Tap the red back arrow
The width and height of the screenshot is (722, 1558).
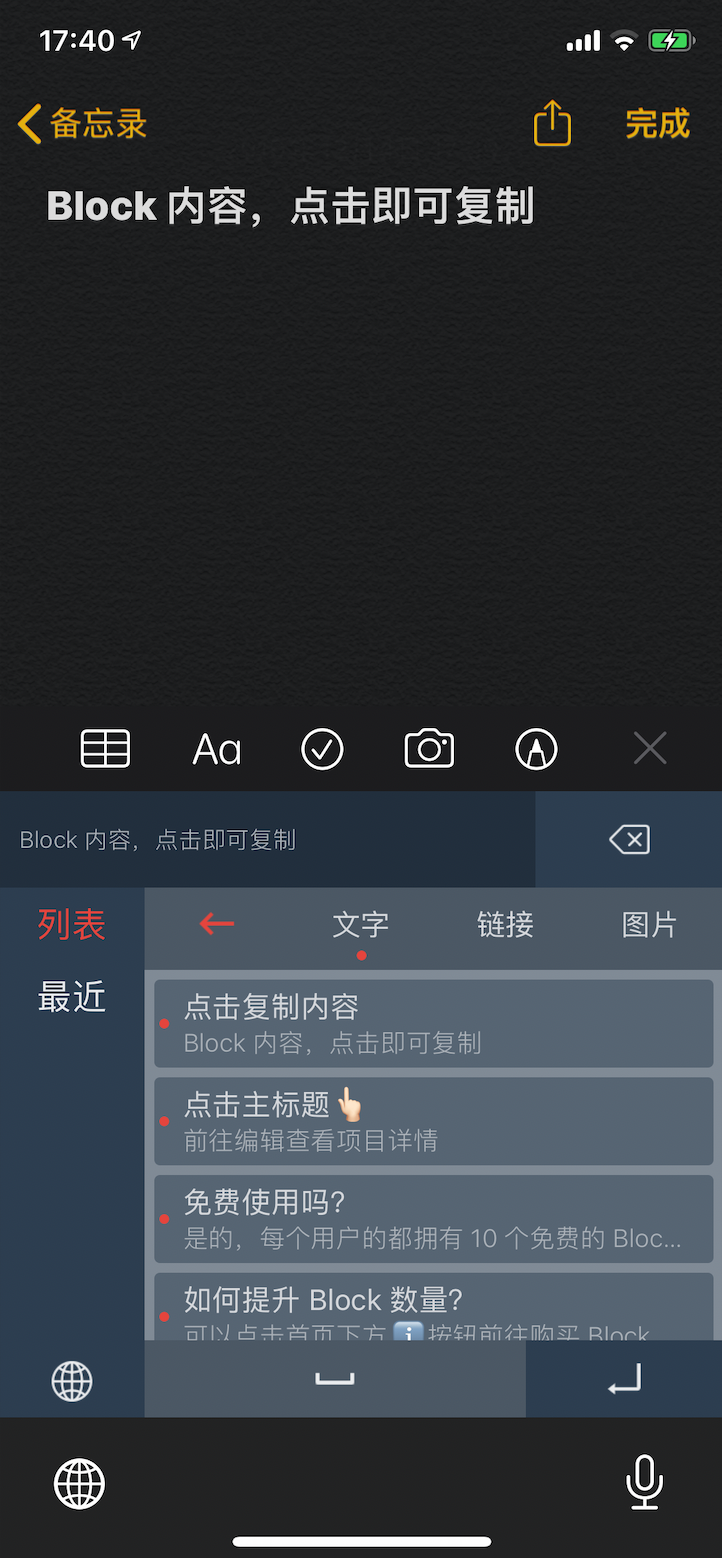(217, 924)
